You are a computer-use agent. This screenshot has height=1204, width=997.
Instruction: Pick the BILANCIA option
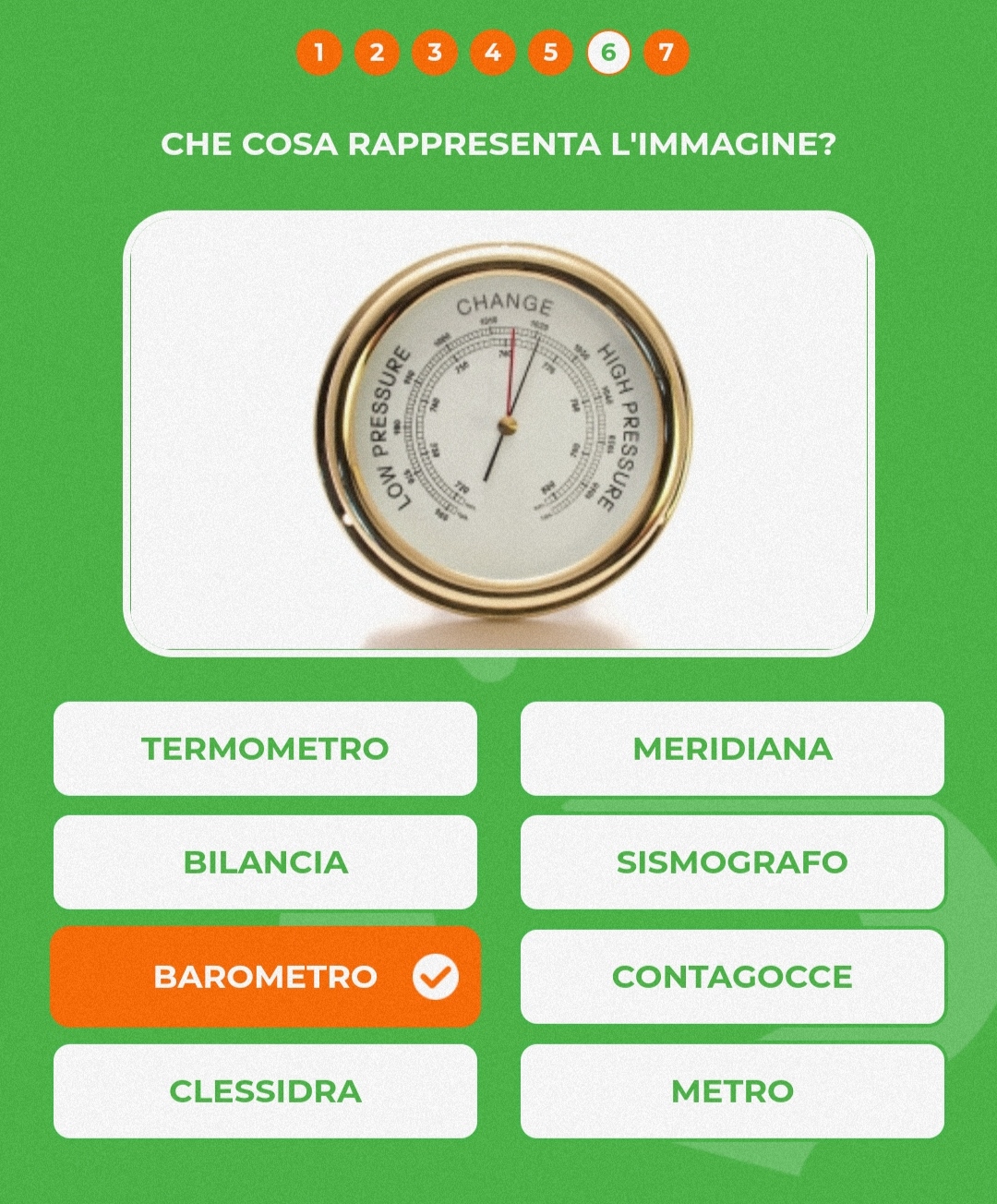265,862
